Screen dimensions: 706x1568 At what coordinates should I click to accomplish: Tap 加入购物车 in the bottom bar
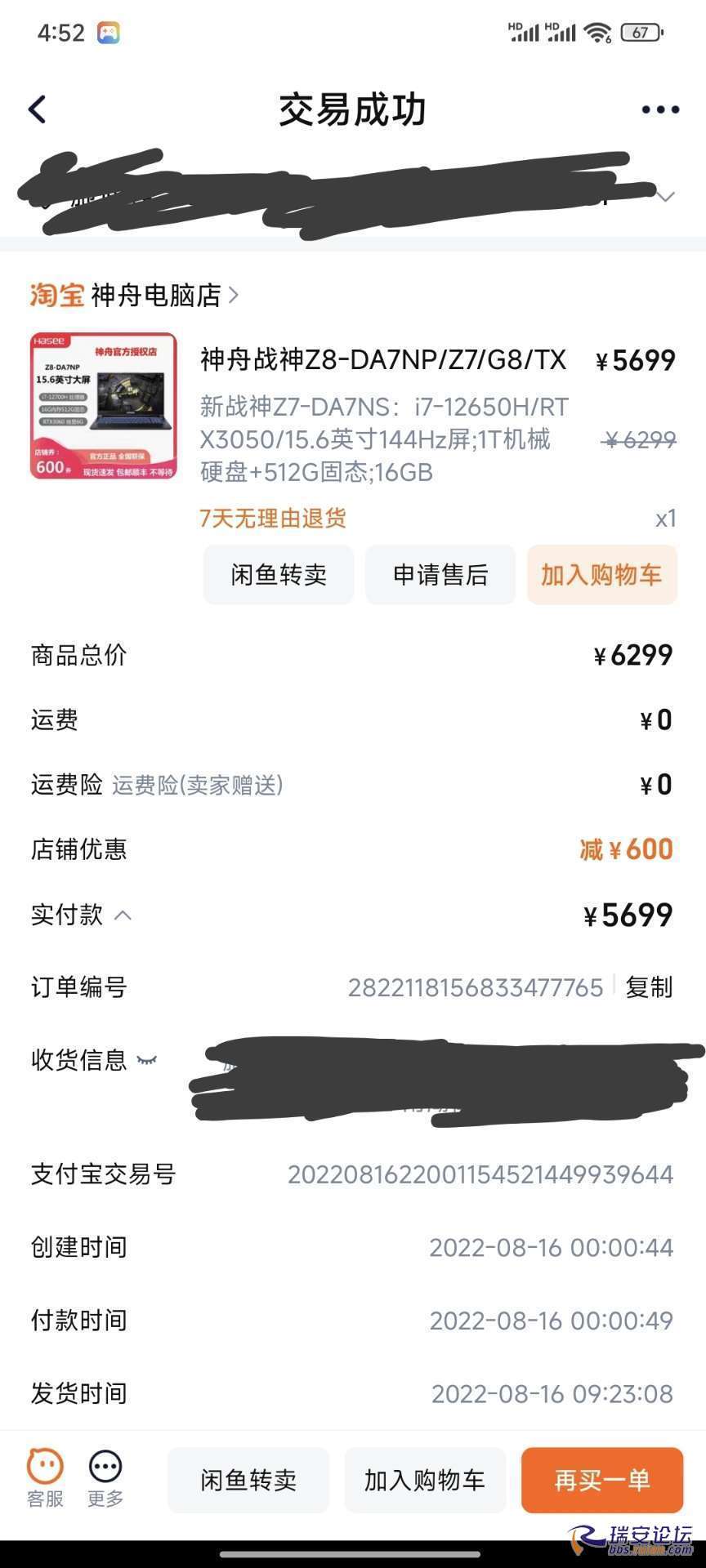(x=425, y=1480)
